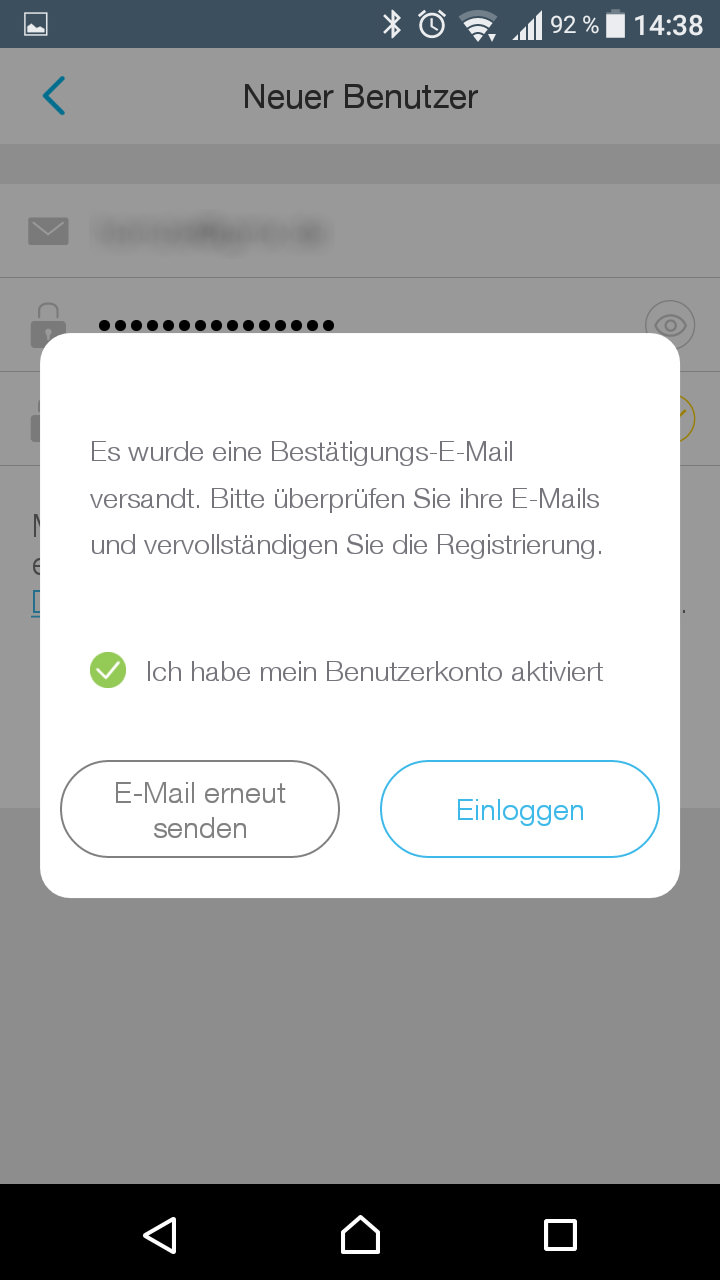Open the recent apps overview
This screenshot has width=720, height=1280.
tap(560, 1234)
